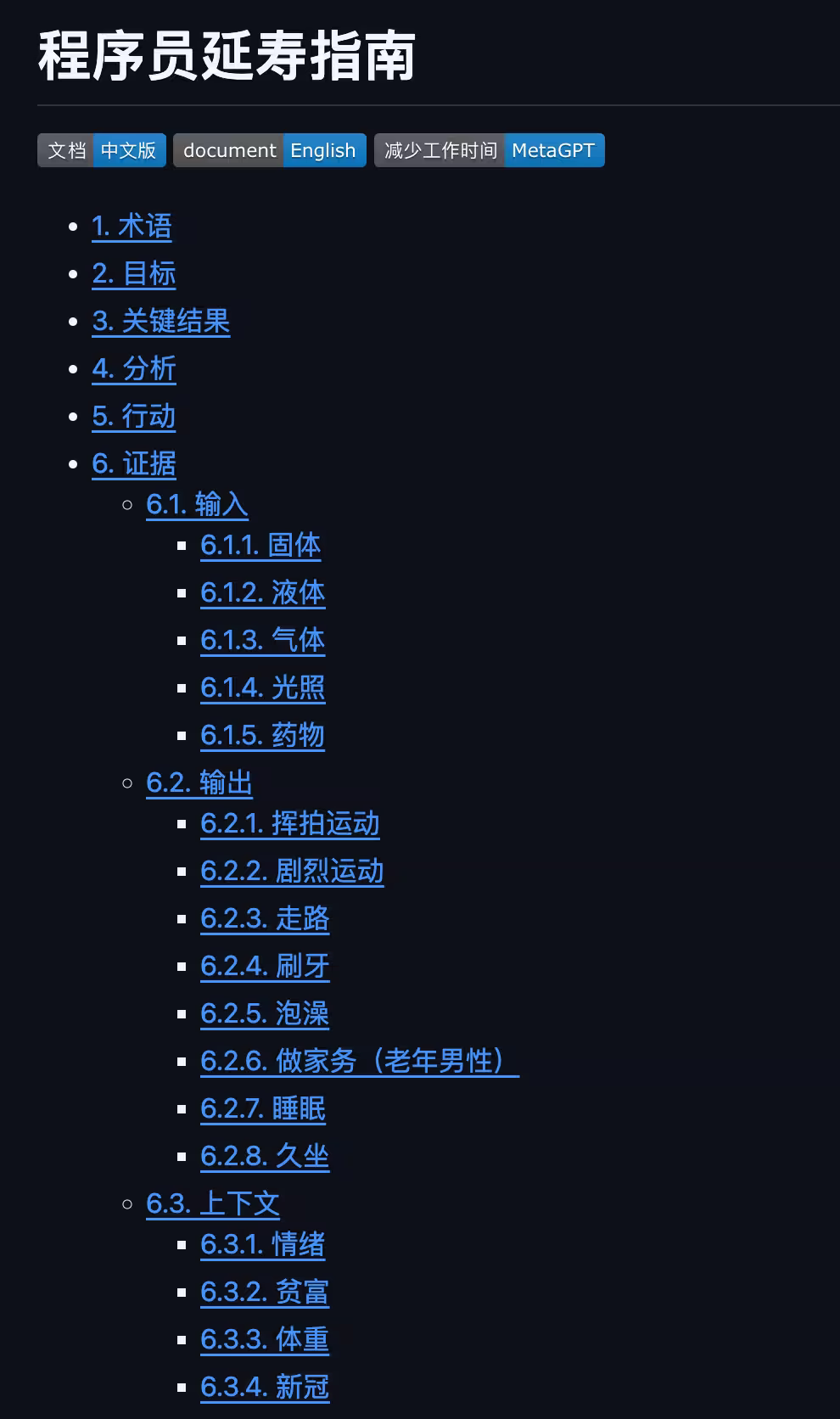The height and width of the screenshot is (1419, 840).
Task: Open subsection 6.3. 上下文
Action: 213,1204
